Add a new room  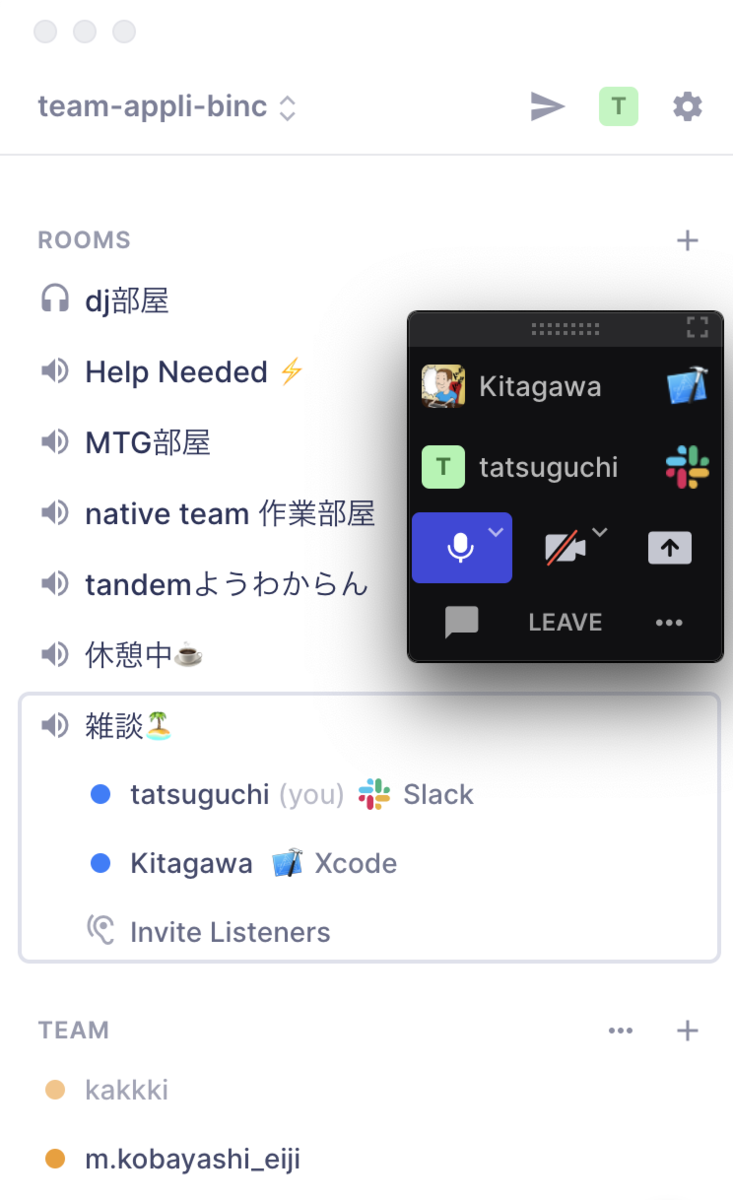pos(687,240)
